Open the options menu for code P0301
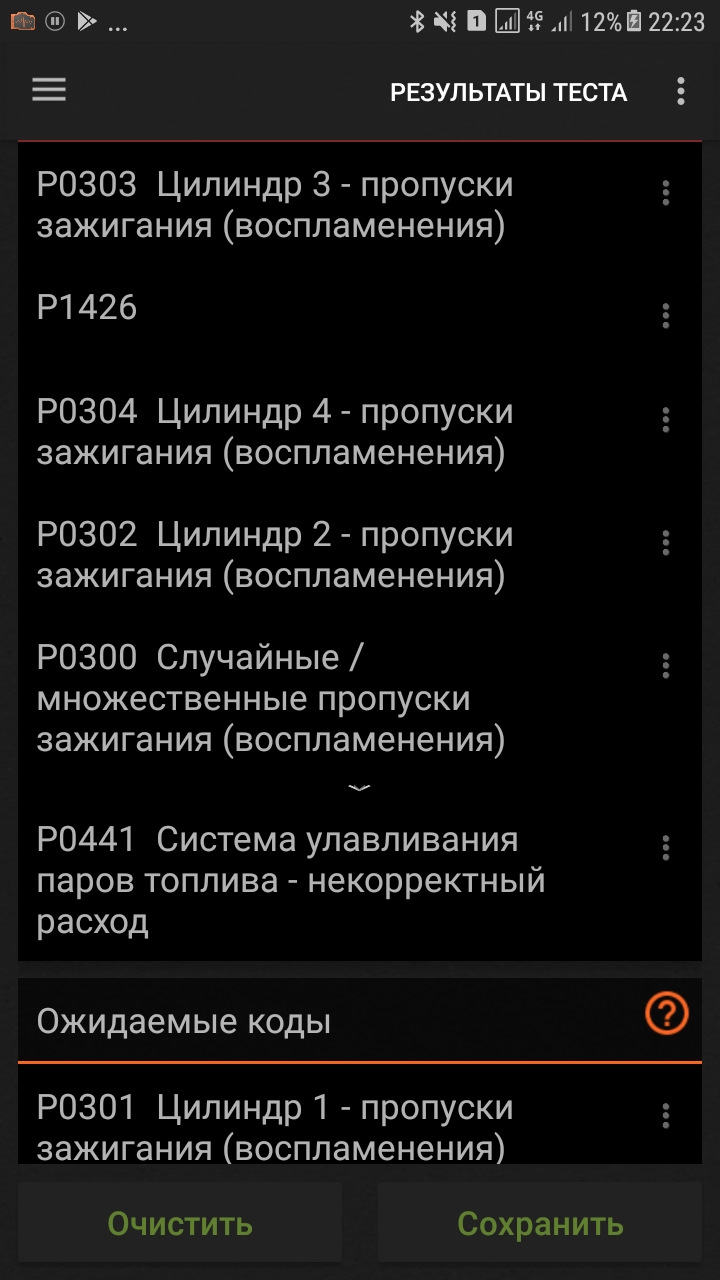Screen dimensions: 720x1280 click(x=665, y=1116)
